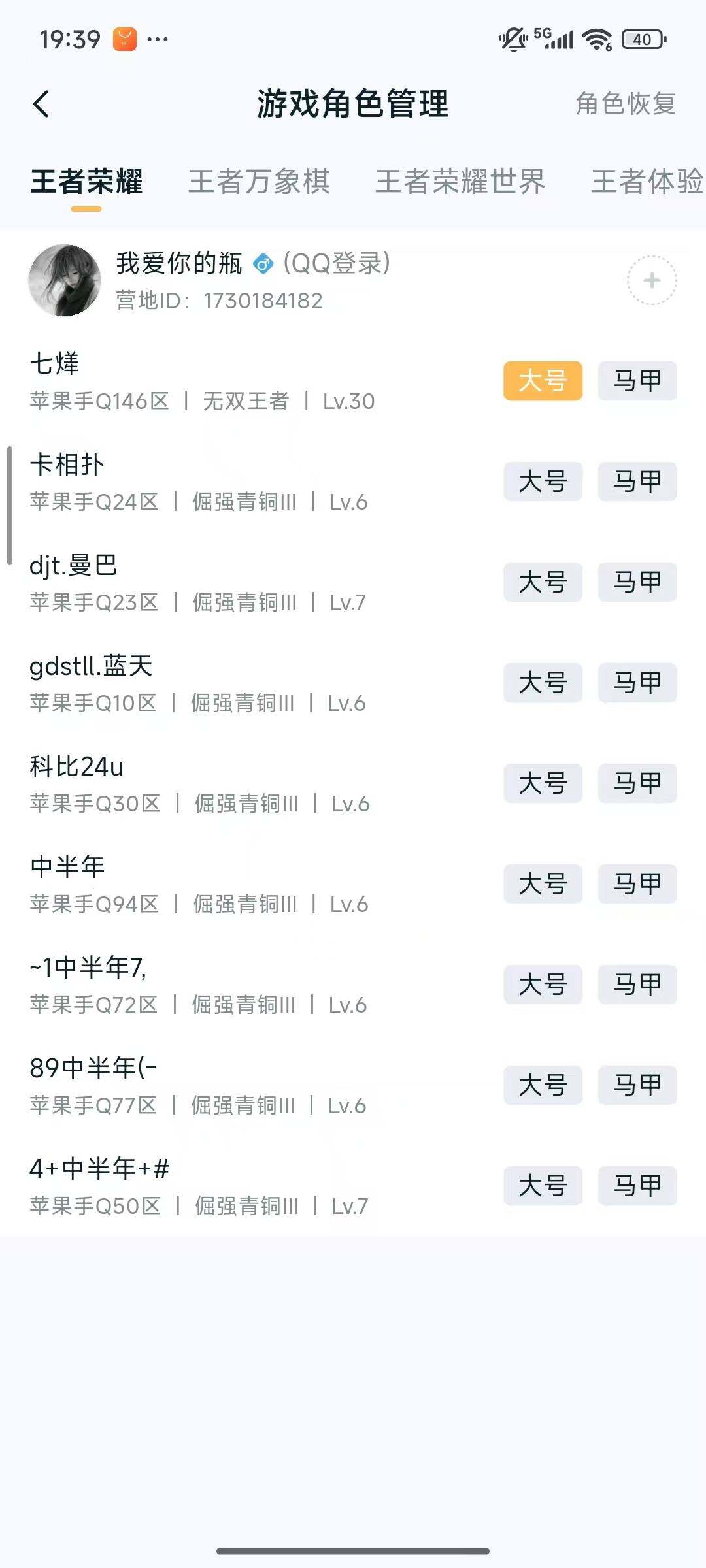Open the user's profile avatar picture
Viewport: 706px width, 1568px height.
65,282
